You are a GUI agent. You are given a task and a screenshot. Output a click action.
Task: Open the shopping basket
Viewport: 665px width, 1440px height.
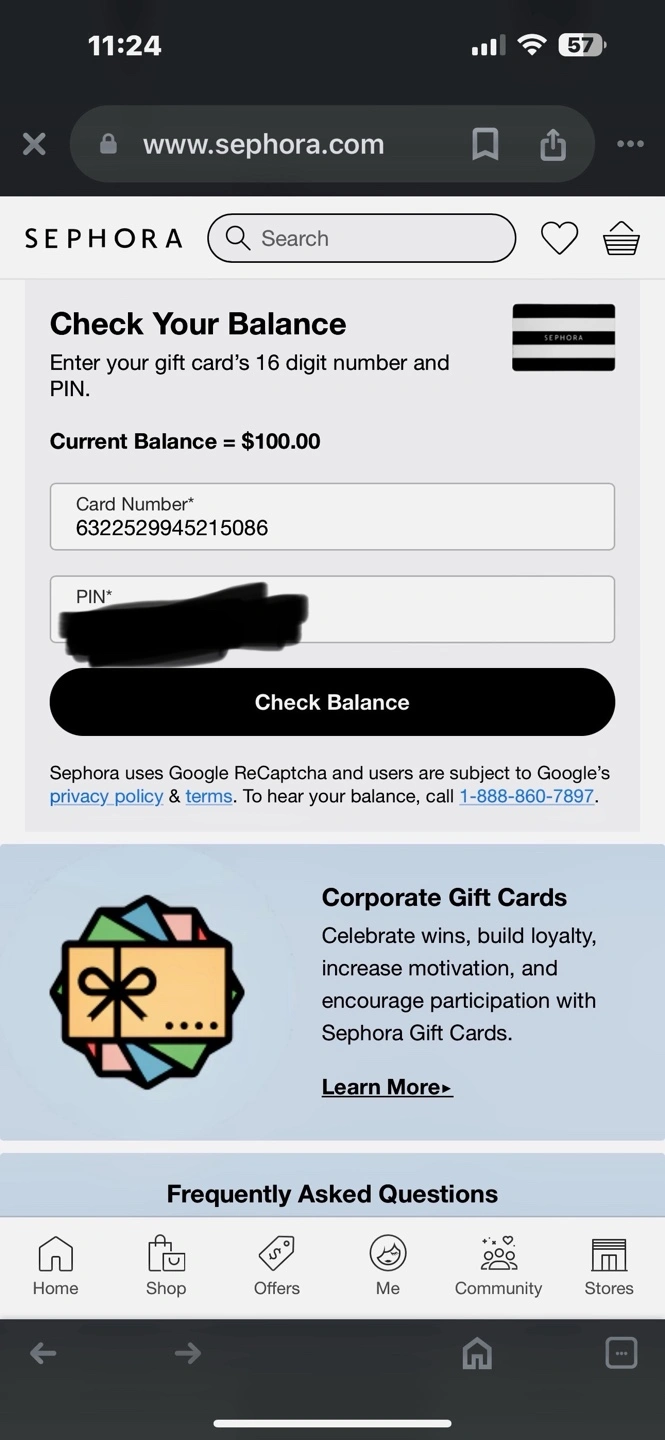tap(621, 238)
